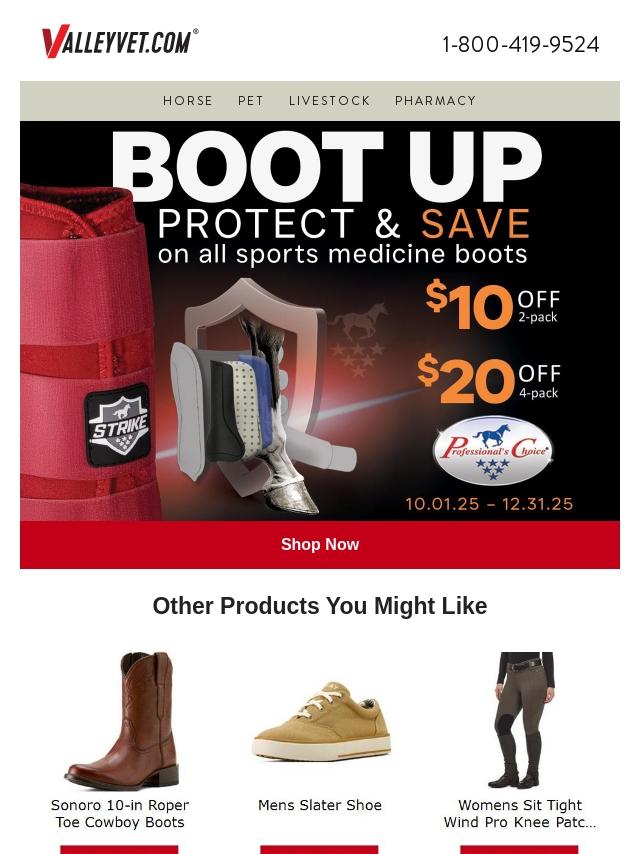This screenshot has width=640, height=854.
Task: Open the ValleyVet.com homepage logo
Action: [120, 42]
